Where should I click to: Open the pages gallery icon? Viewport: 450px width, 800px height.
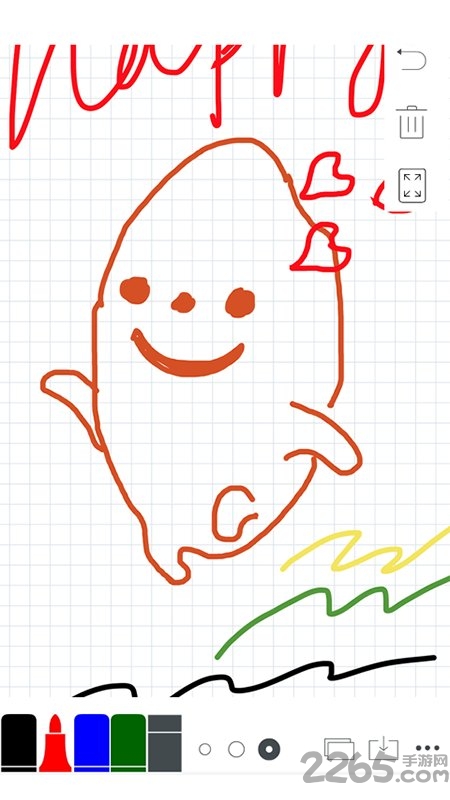[x=339, y=748]
